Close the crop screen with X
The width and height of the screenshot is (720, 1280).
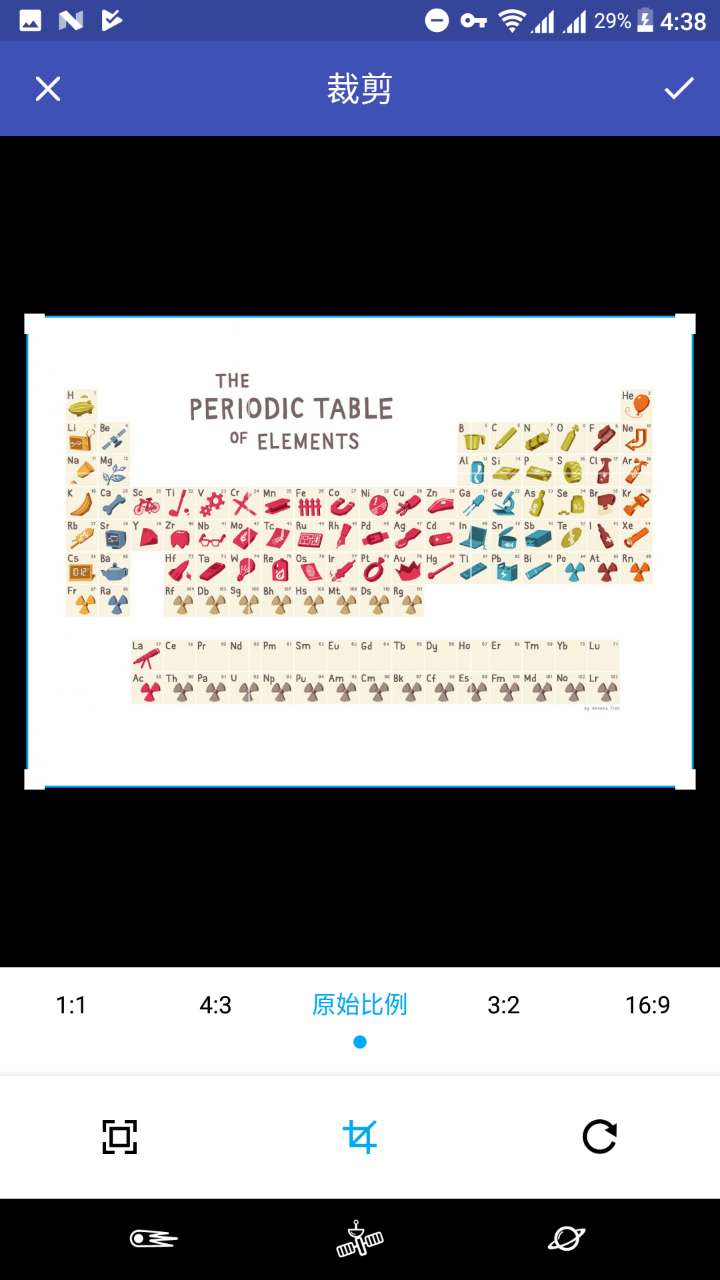pyautogui.click(x=48, y=89)
